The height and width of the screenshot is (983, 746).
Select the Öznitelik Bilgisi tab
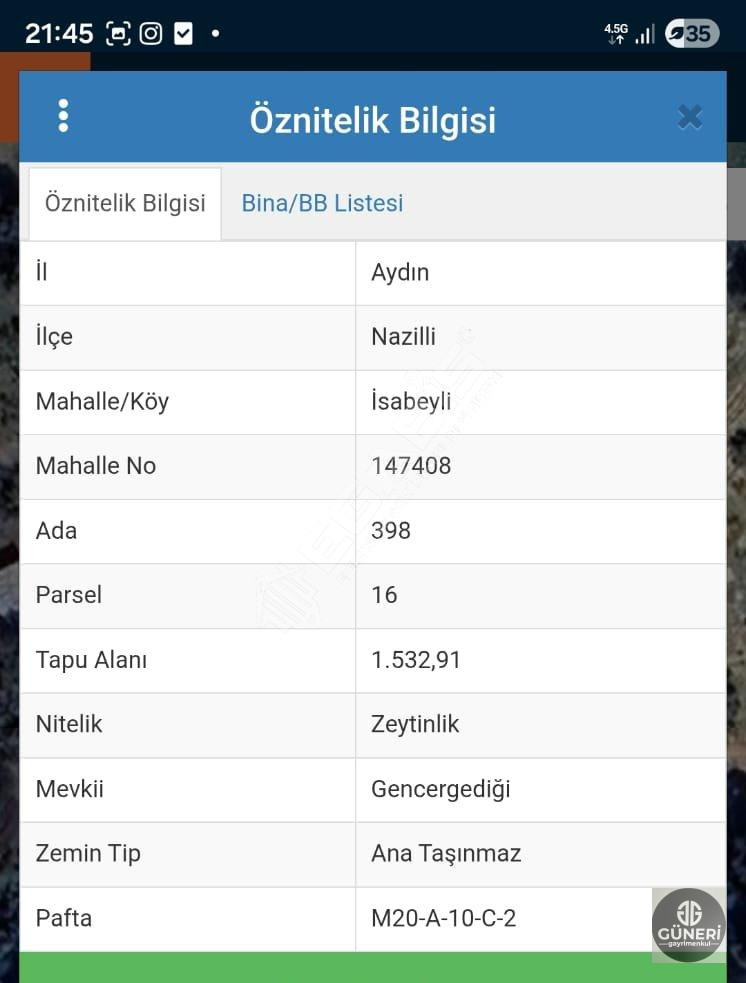click(x=124, y=203)
